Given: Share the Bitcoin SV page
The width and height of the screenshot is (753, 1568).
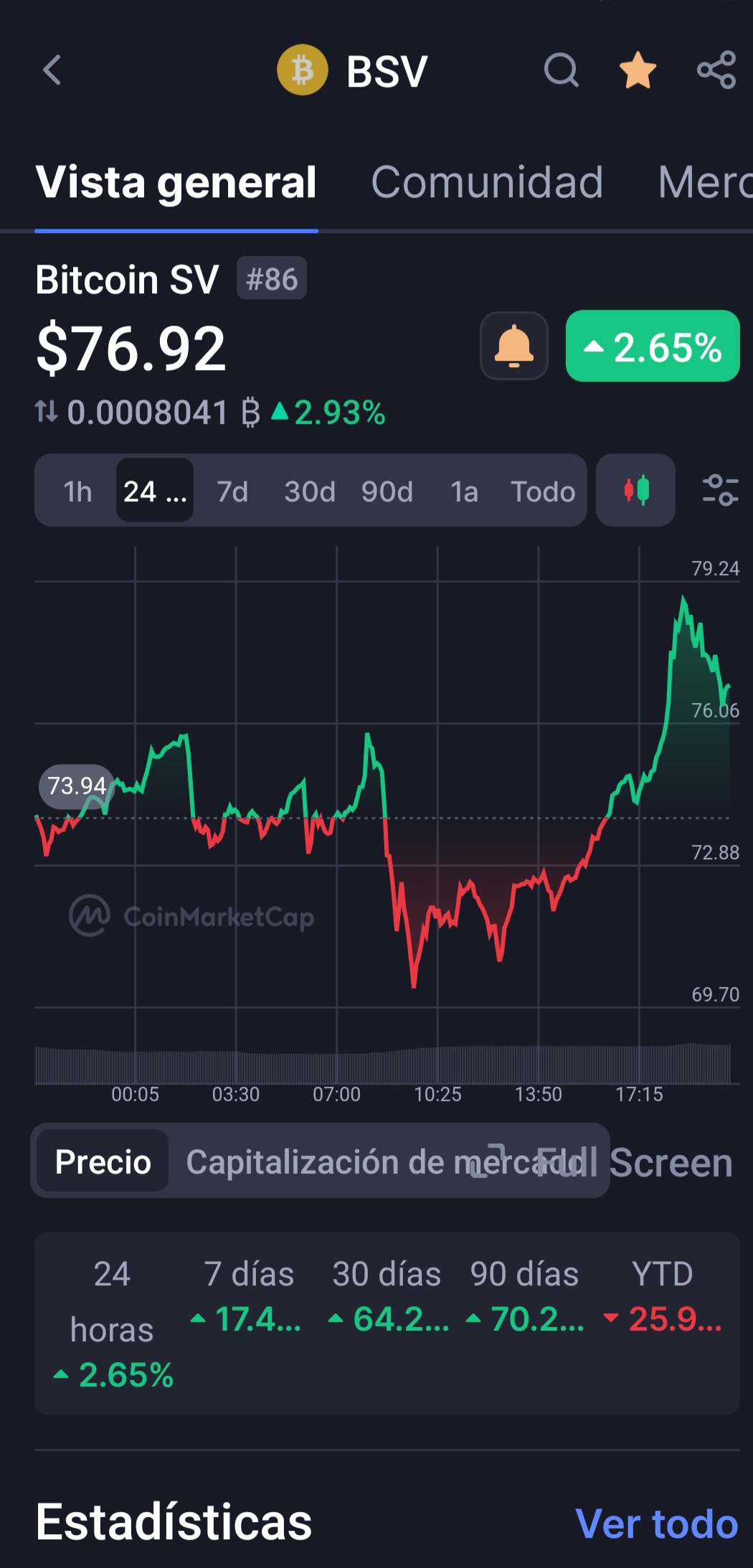Looking at the screenshot, I should tap(716, 70).
